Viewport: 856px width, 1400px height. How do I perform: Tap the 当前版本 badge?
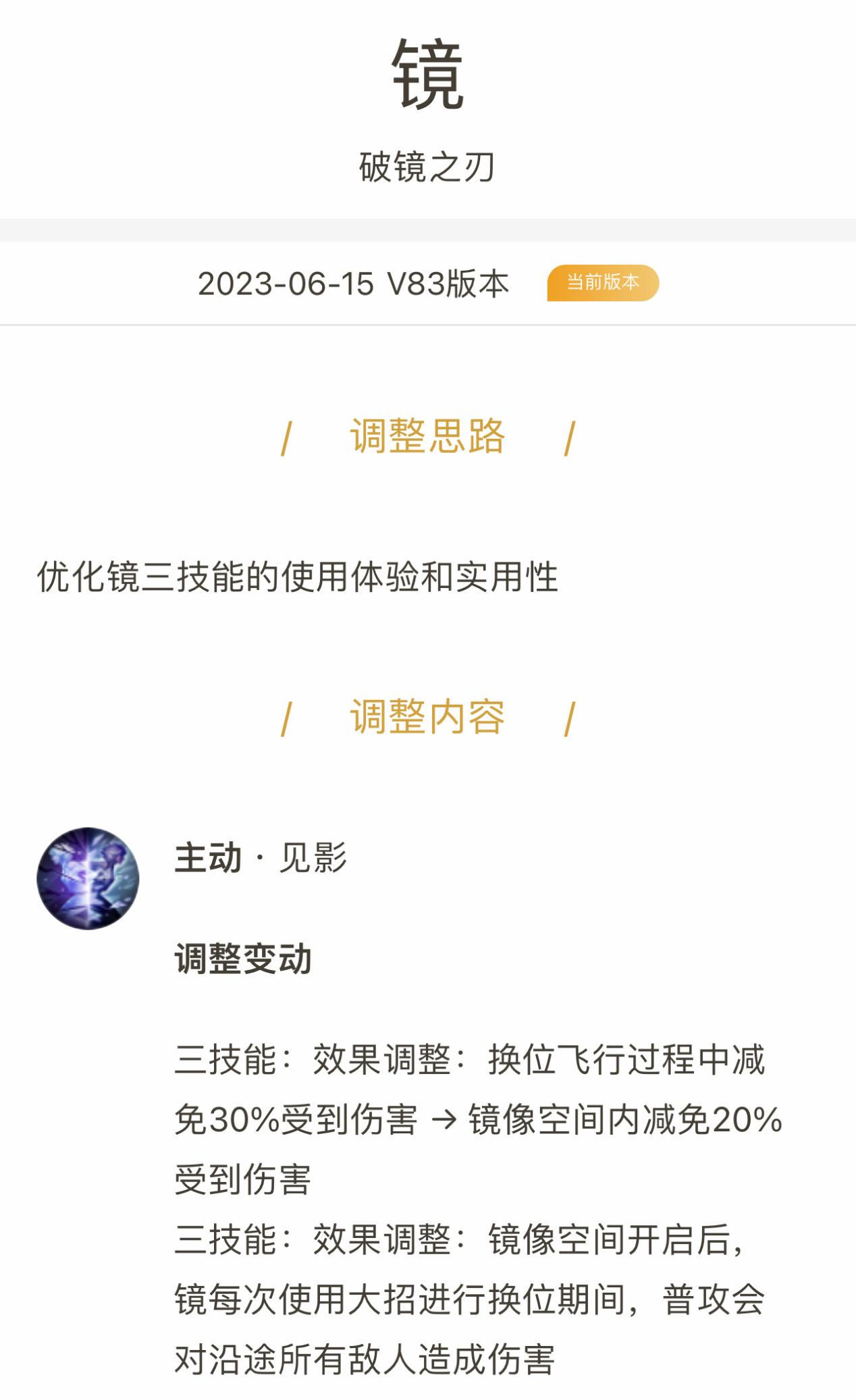pyautogui.click(x=603, y=283)
